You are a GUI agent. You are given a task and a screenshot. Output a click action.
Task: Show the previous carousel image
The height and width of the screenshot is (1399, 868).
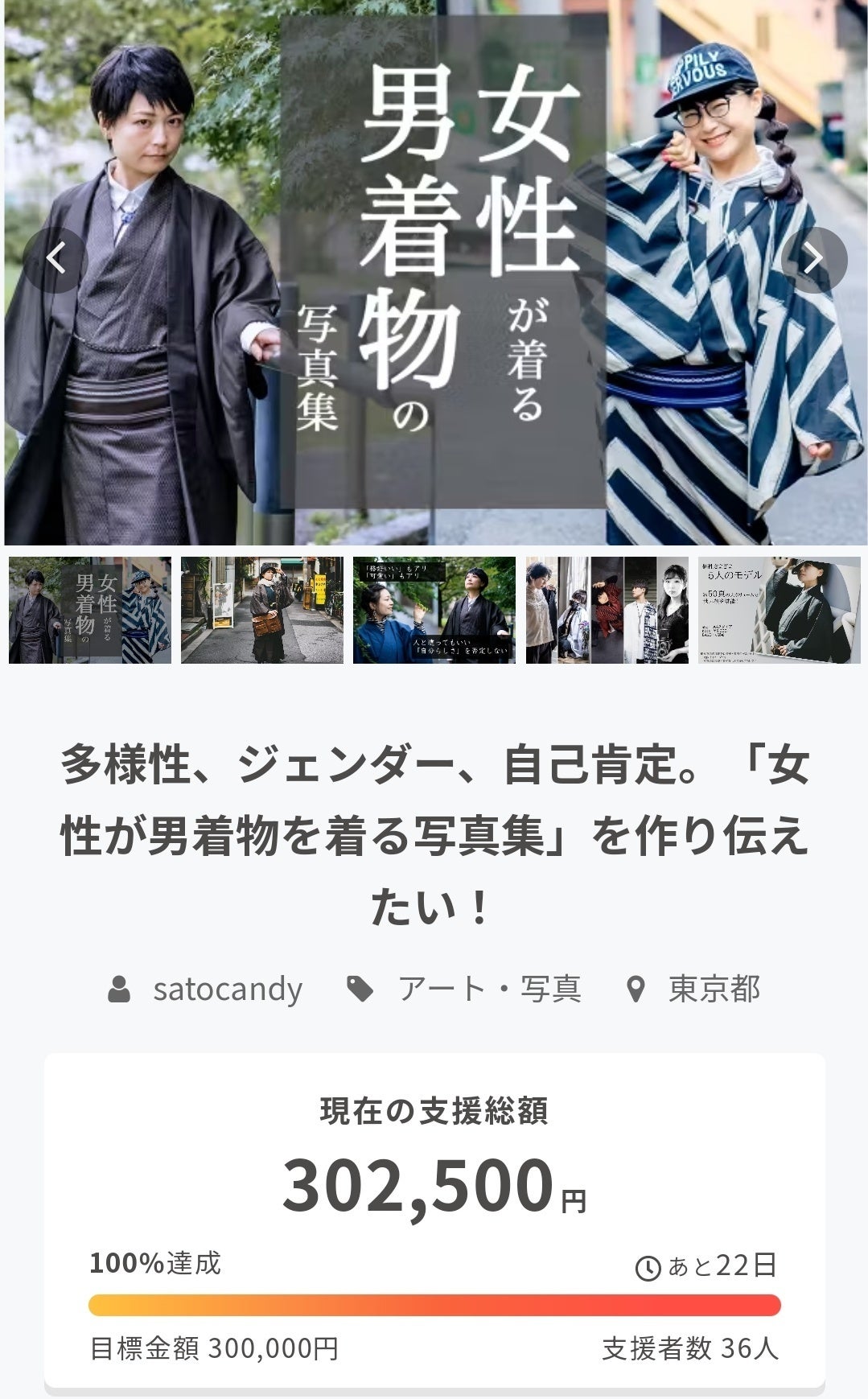[55, 260]
